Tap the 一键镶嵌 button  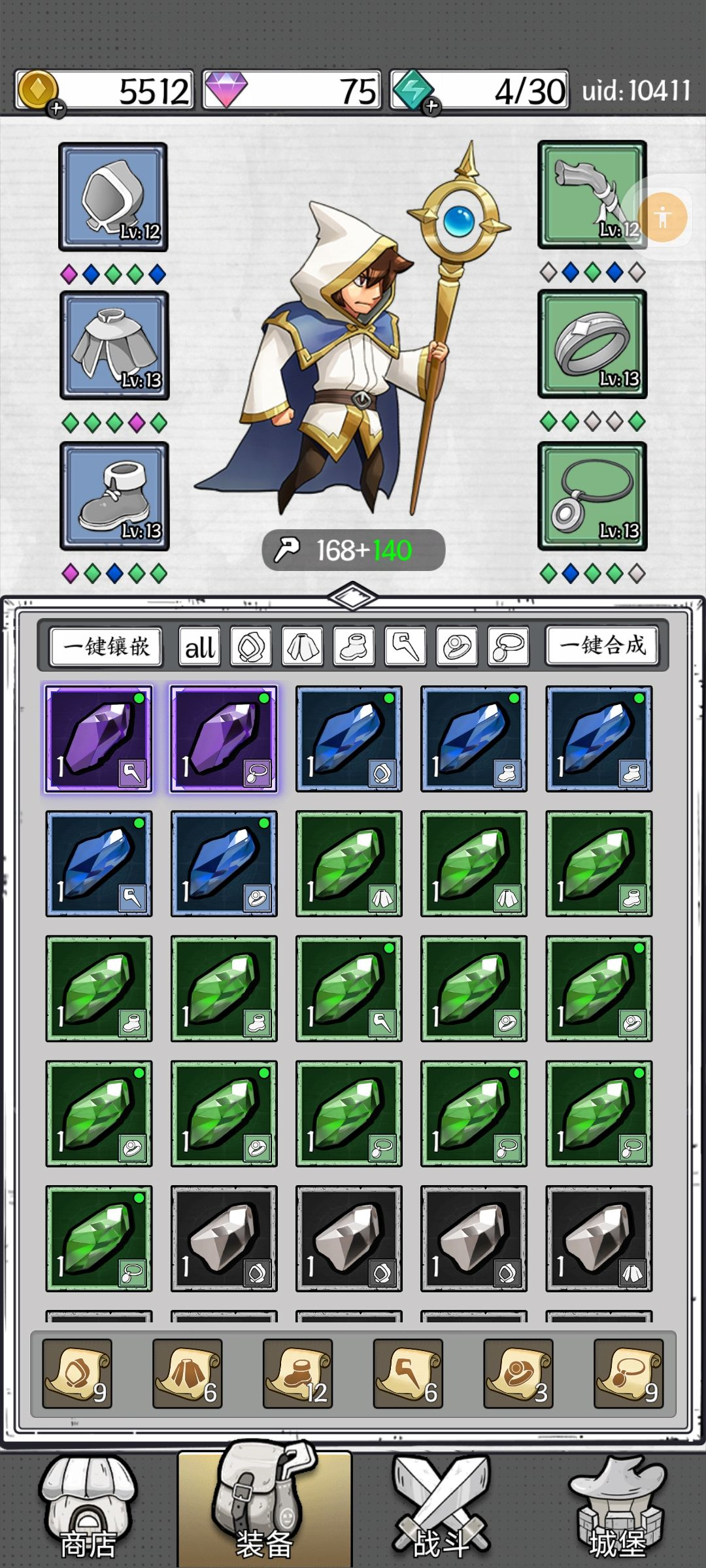106,647
